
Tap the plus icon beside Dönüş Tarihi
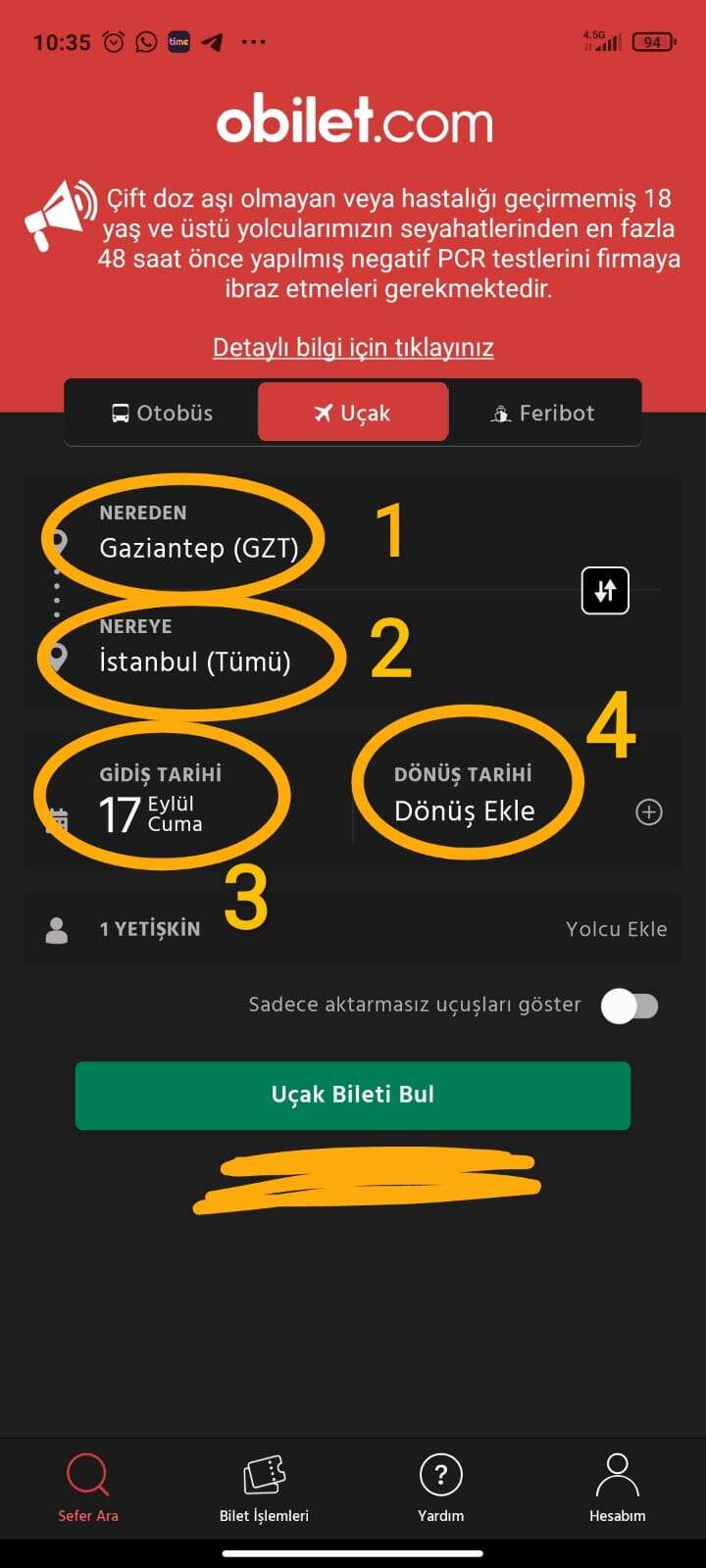(x=649, y=812)
